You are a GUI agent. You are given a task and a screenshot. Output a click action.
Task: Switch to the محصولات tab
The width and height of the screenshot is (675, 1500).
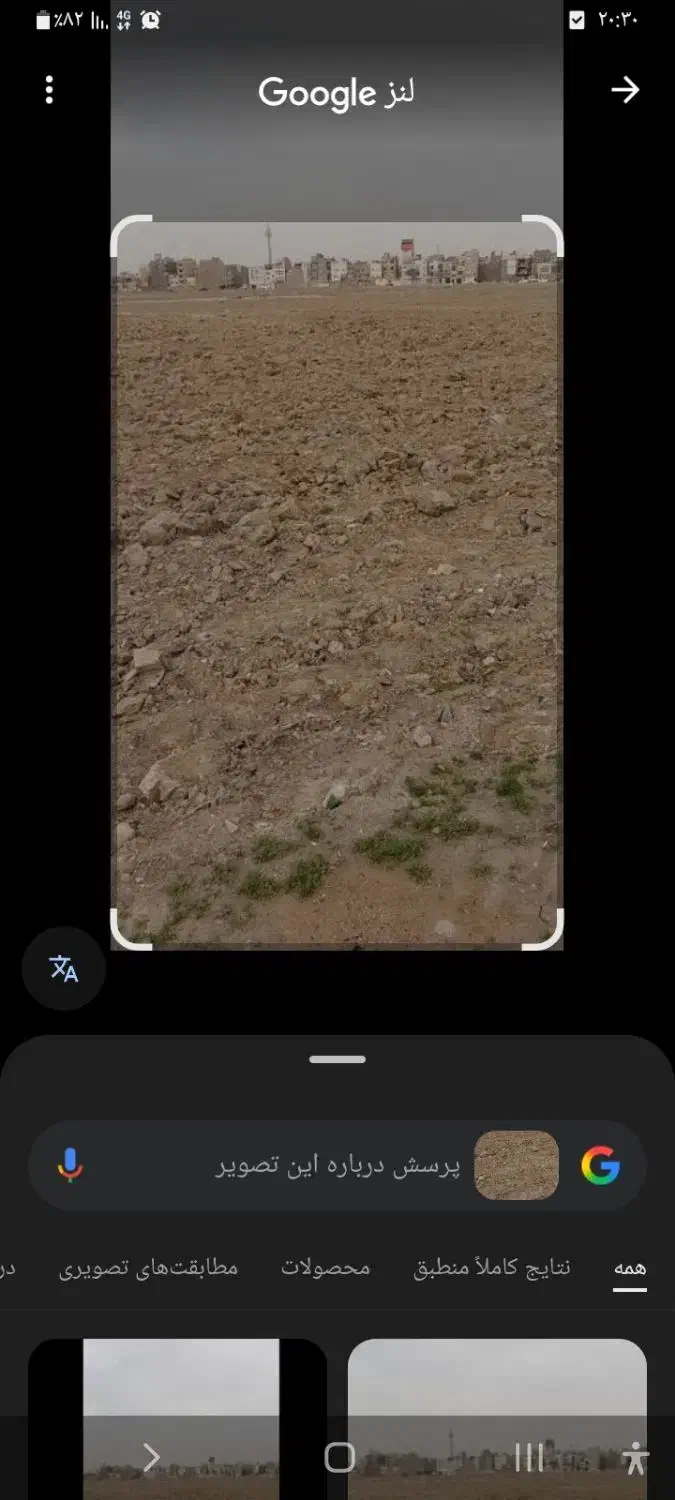[x=325, y=1268]
